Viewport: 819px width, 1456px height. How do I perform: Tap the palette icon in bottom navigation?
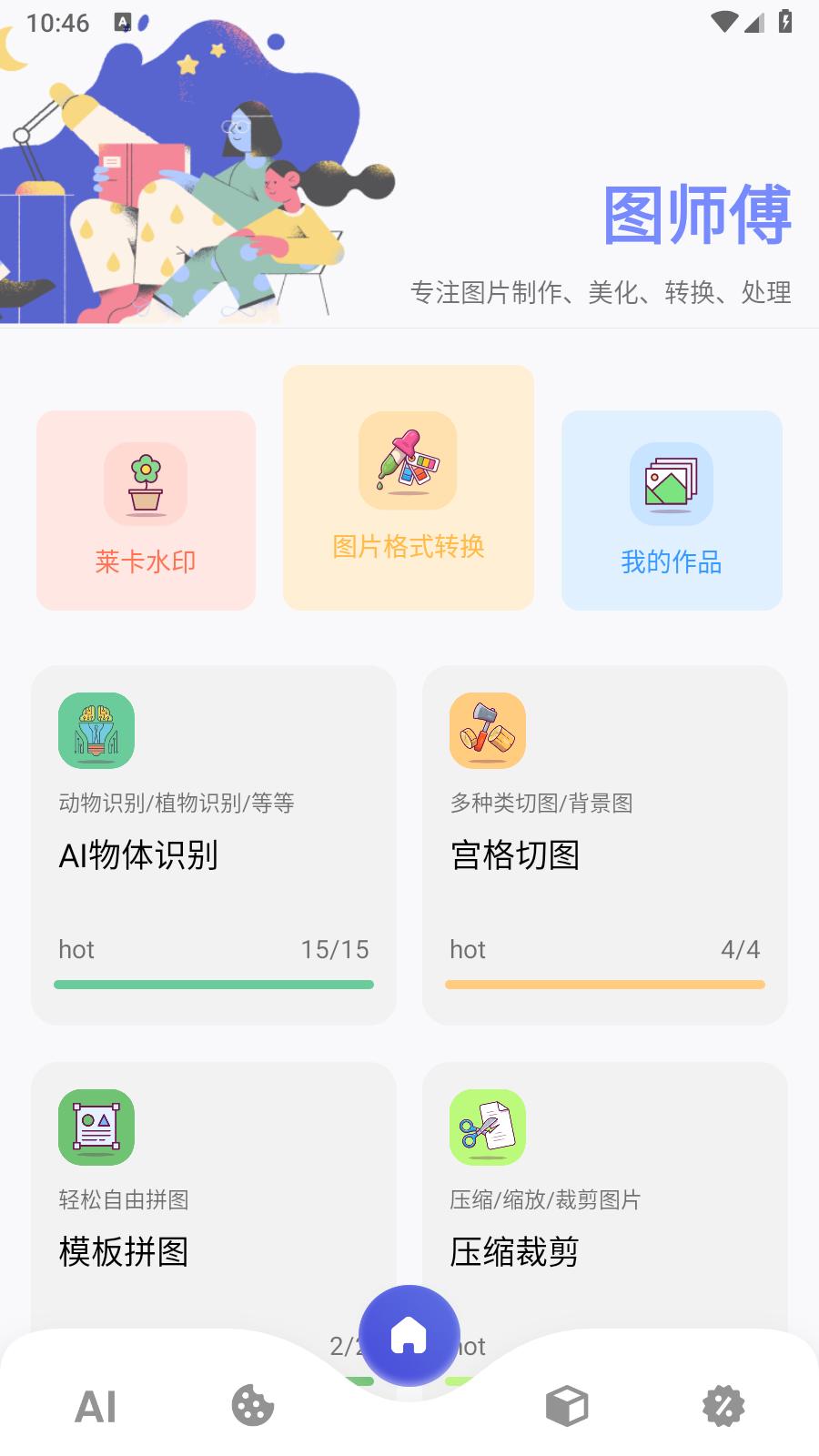pos(252,1405)
